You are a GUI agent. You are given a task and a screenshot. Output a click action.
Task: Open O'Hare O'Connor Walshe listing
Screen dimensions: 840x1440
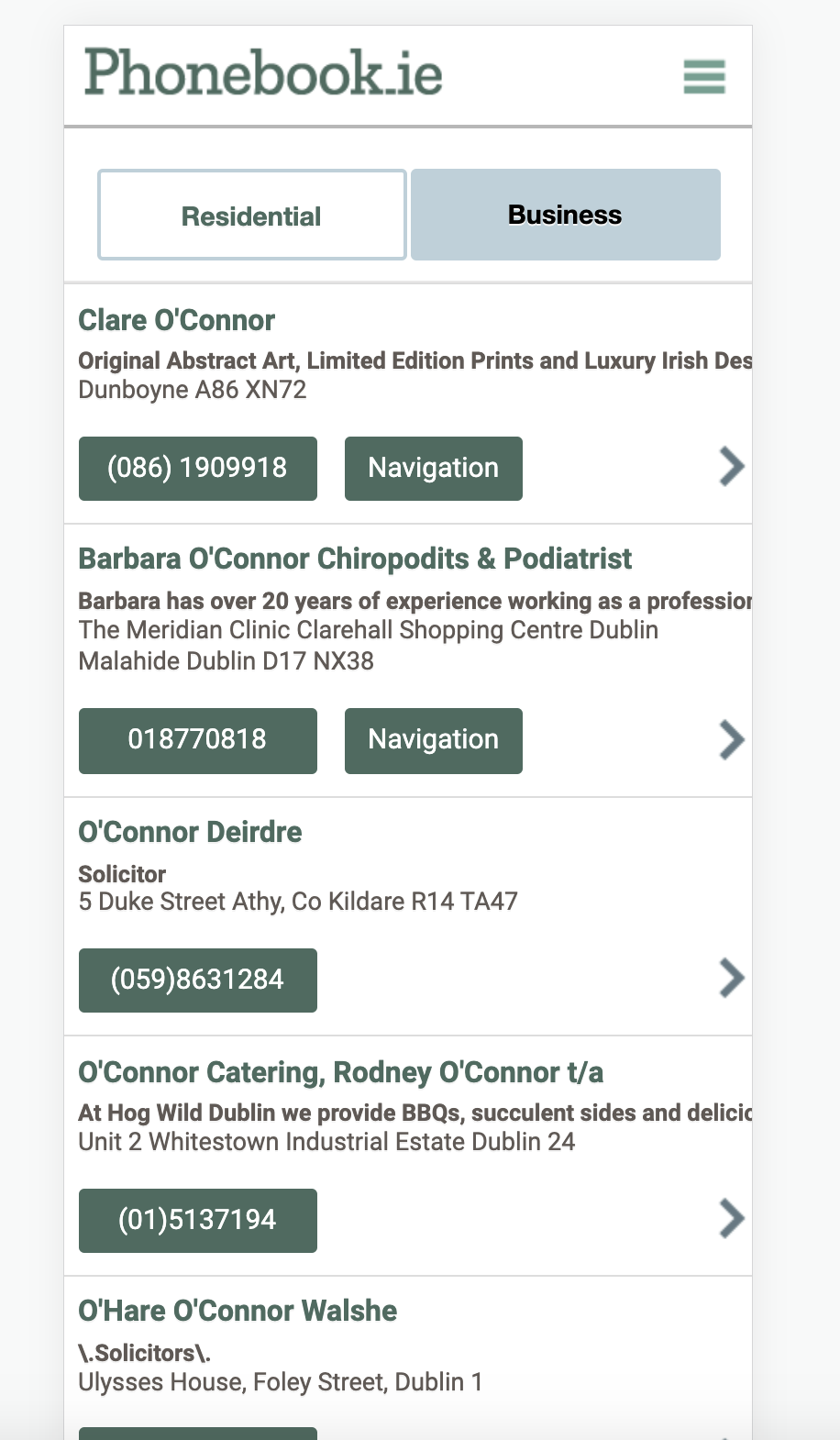click(x=238, y=1311)
